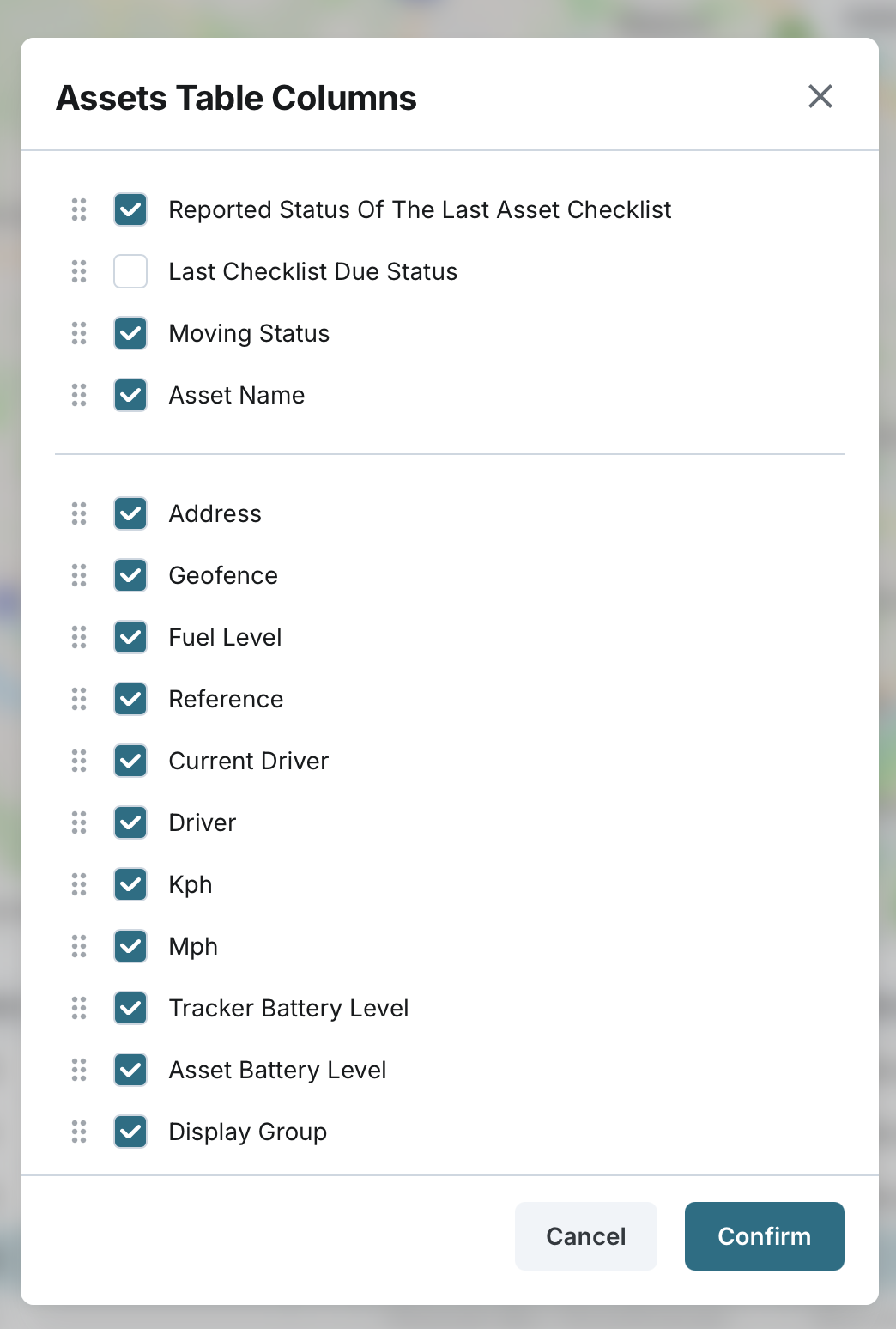Toggle the Fuel Level checkbox

pos(130,637)
